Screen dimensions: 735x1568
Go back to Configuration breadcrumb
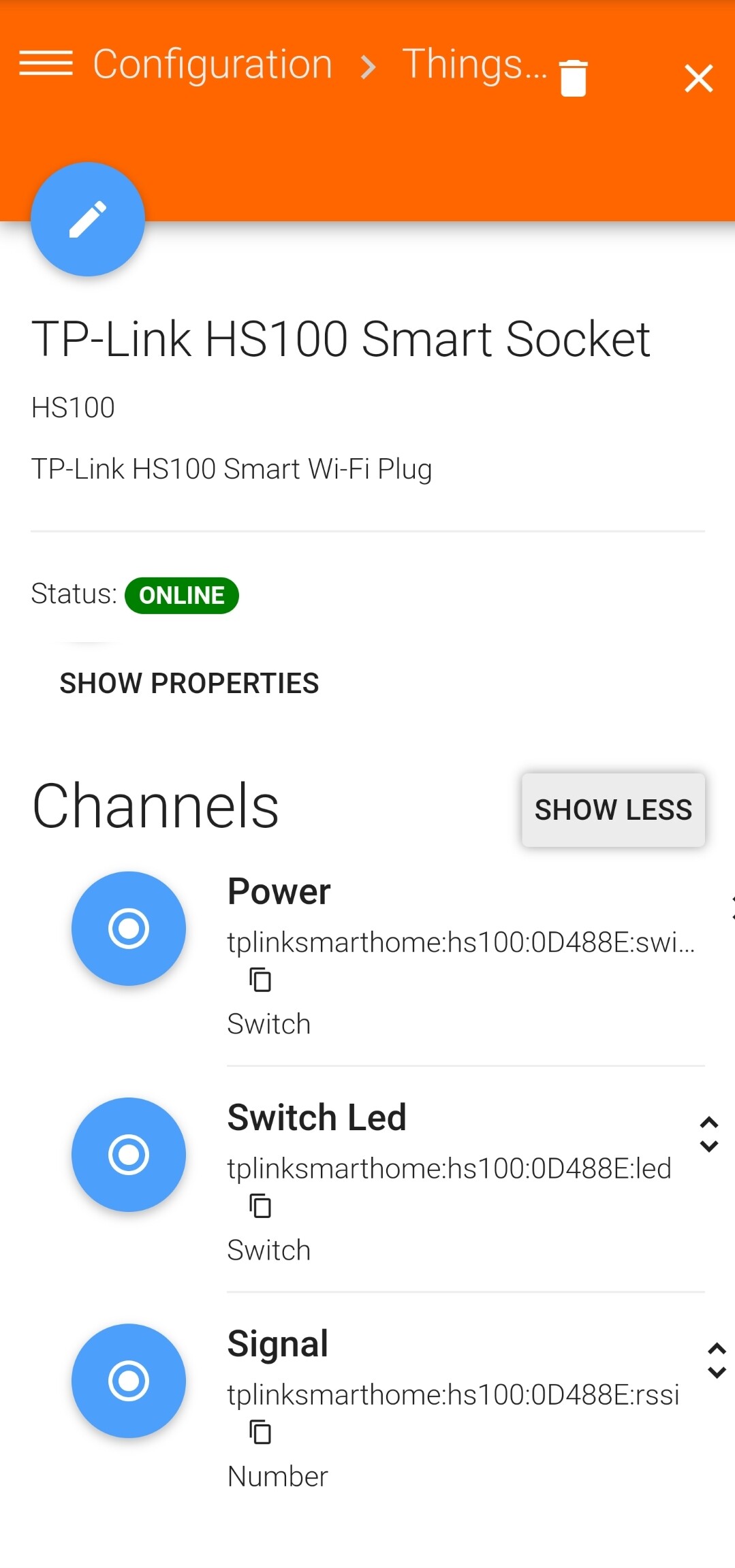pos(212,64)
